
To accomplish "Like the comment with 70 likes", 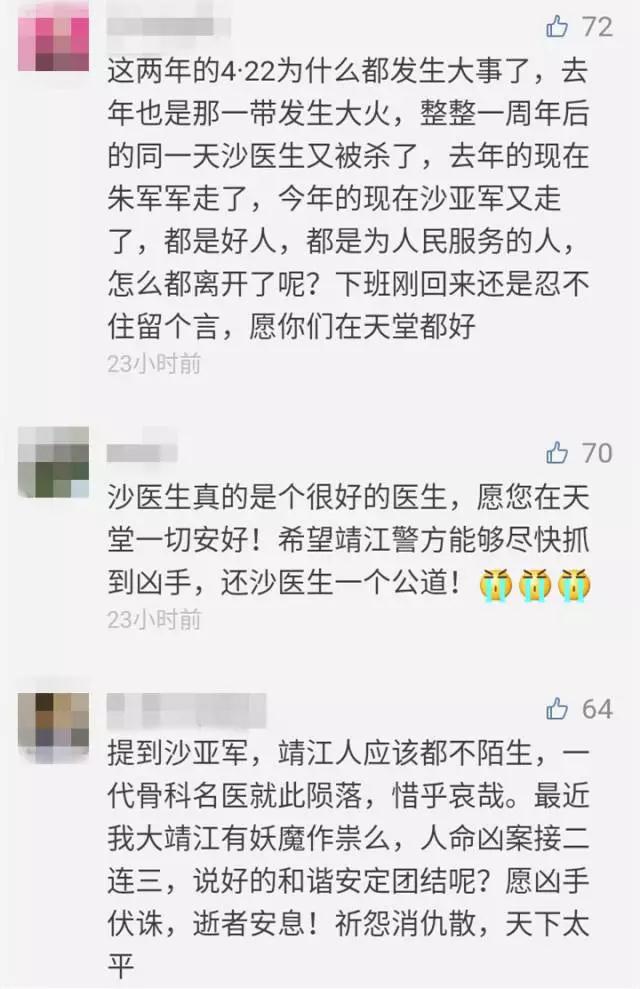I will pos(557,453).
